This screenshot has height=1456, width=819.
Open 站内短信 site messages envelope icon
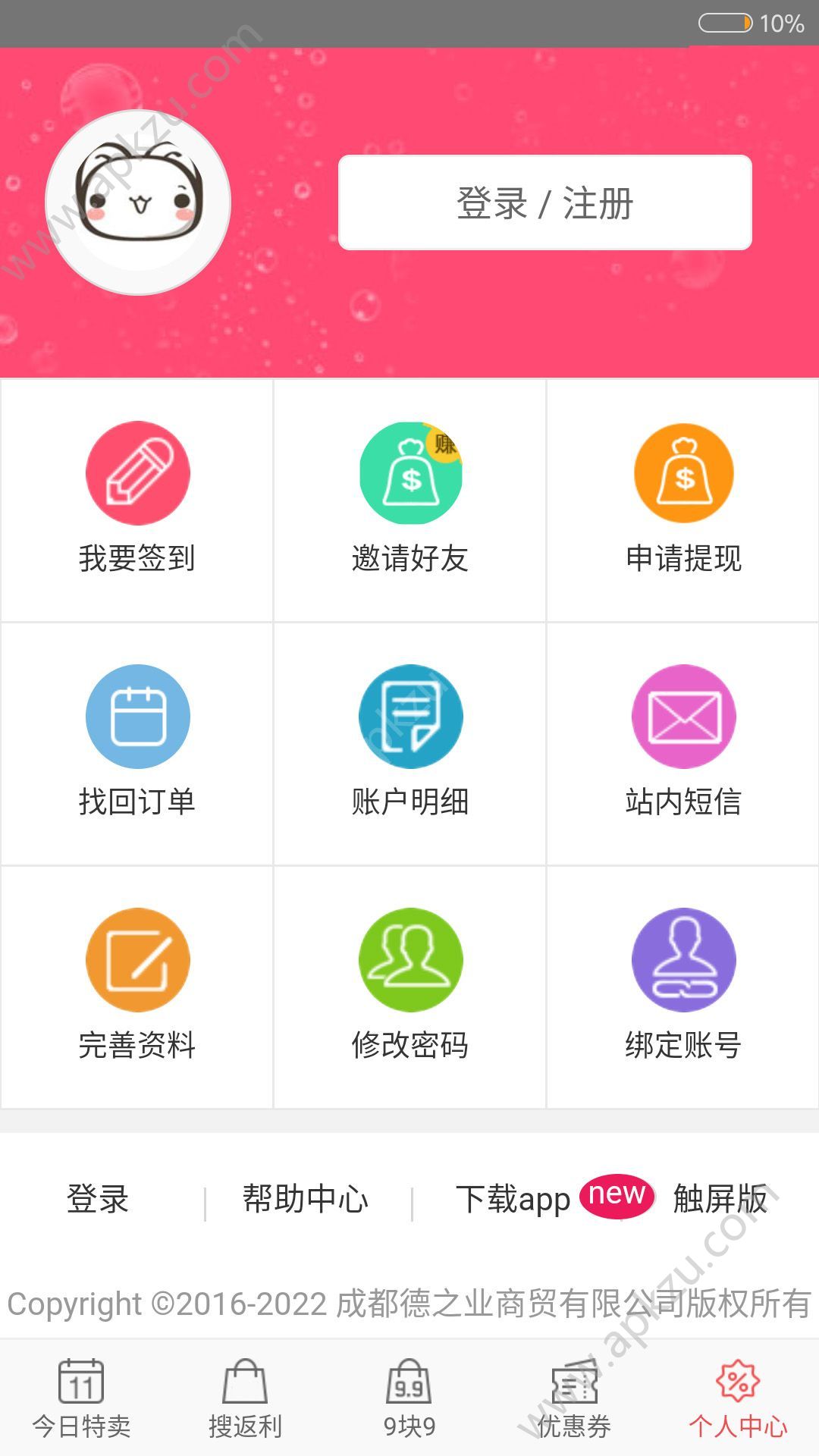682,717
